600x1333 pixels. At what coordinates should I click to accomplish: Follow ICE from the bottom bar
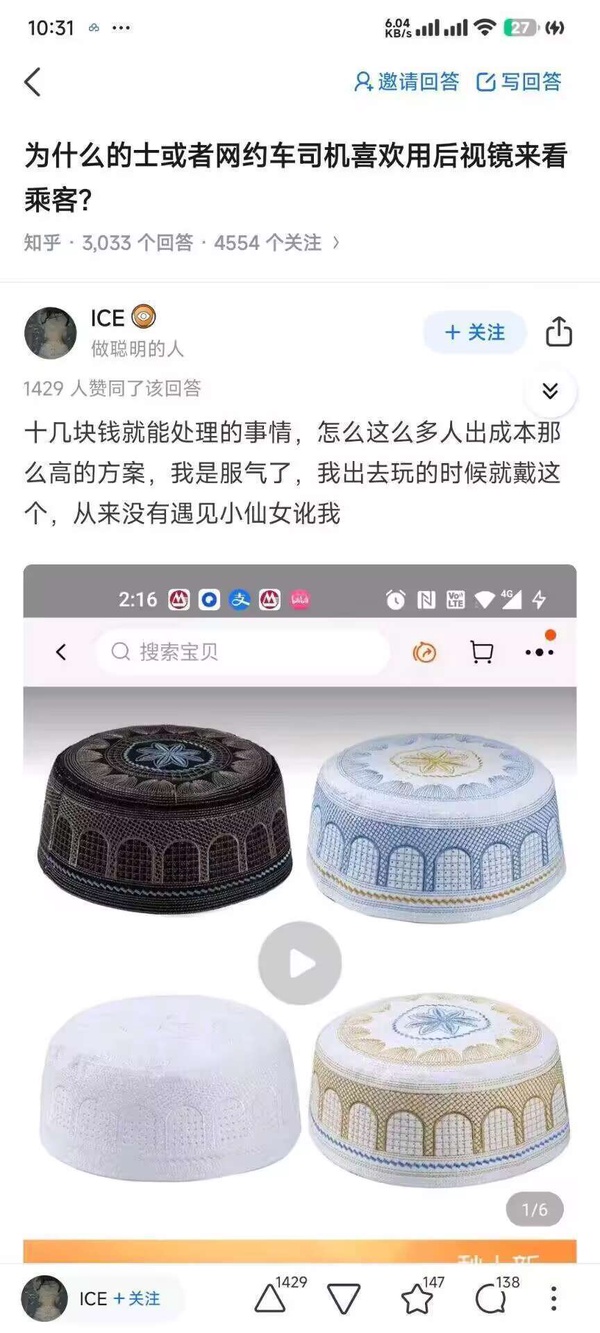tap(136, 1298)
